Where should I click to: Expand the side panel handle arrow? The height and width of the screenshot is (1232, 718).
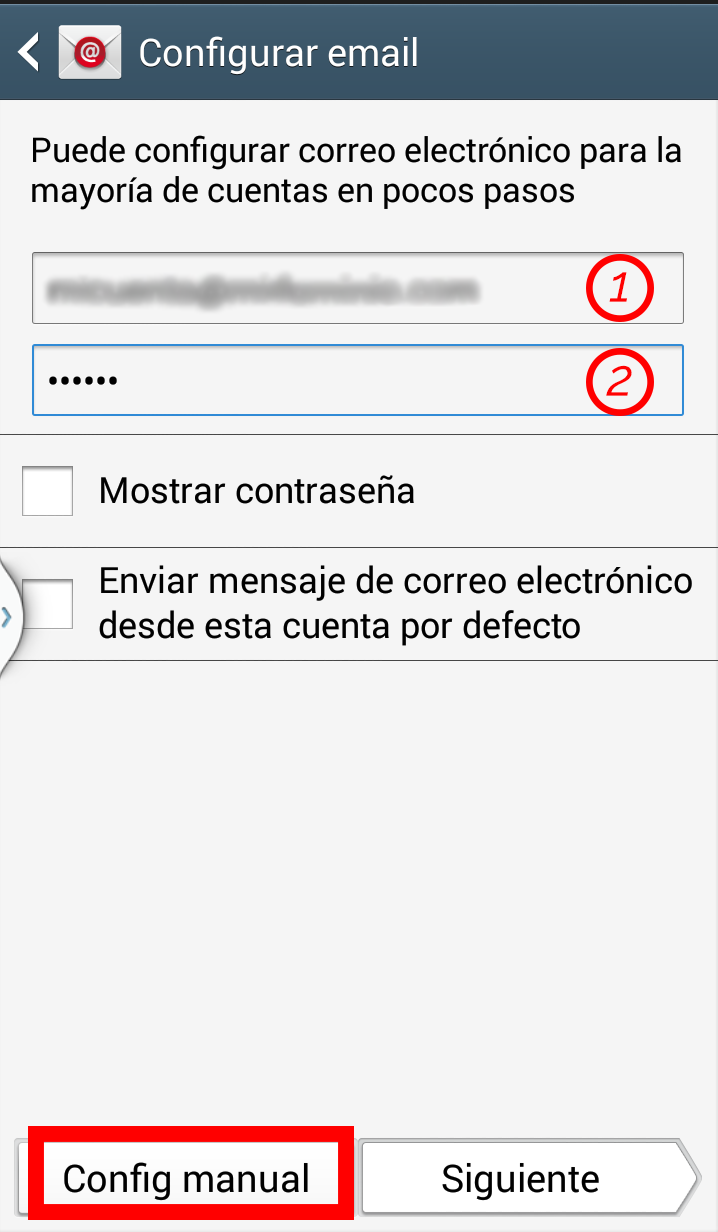pos(7,616)
